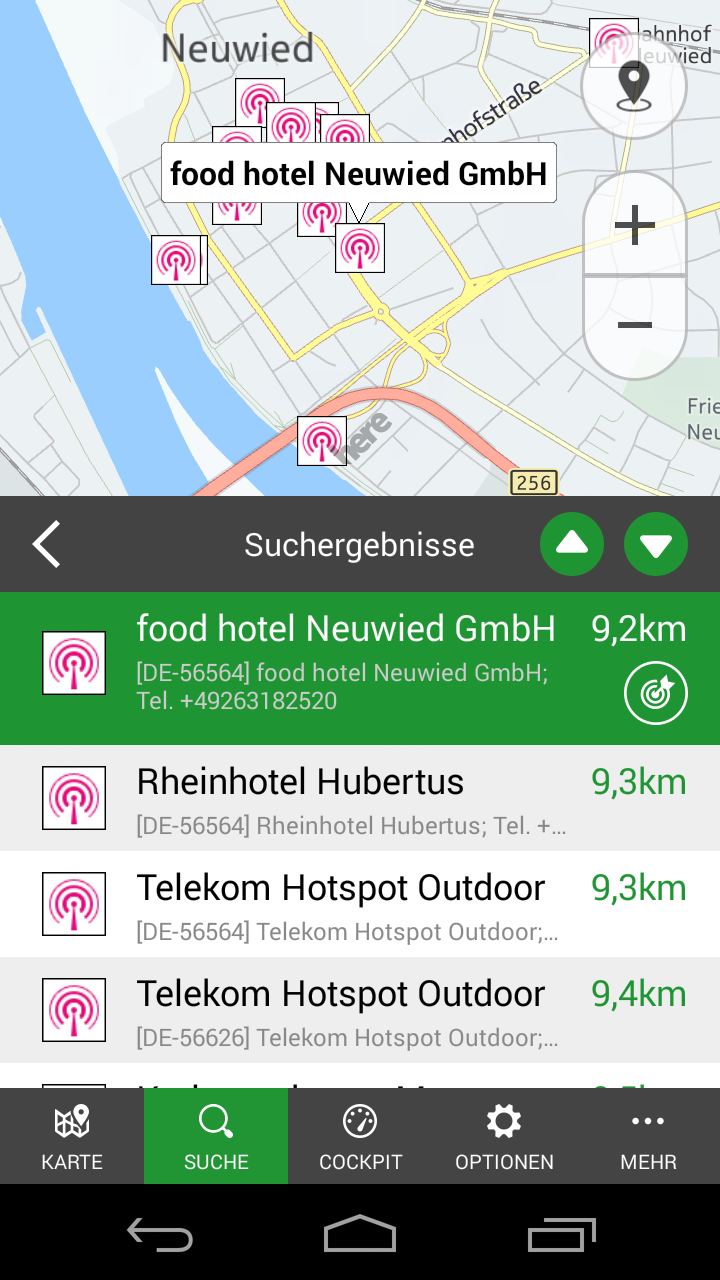Switch to the Cockpit tab
The width and height of the screenshot is (720, 1280).
(x=360, y=1137)
